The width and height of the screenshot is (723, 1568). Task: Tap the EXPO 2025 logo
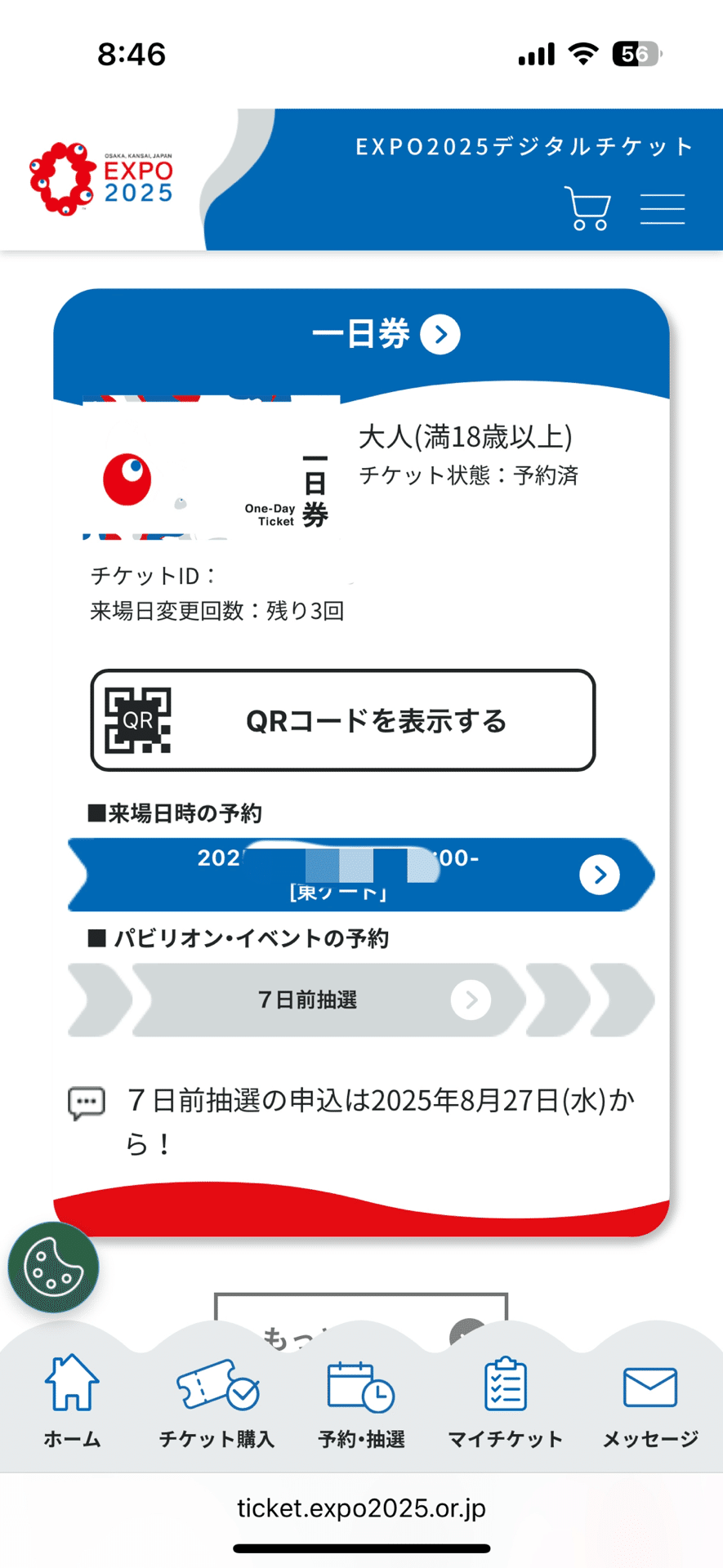point(101,180)
